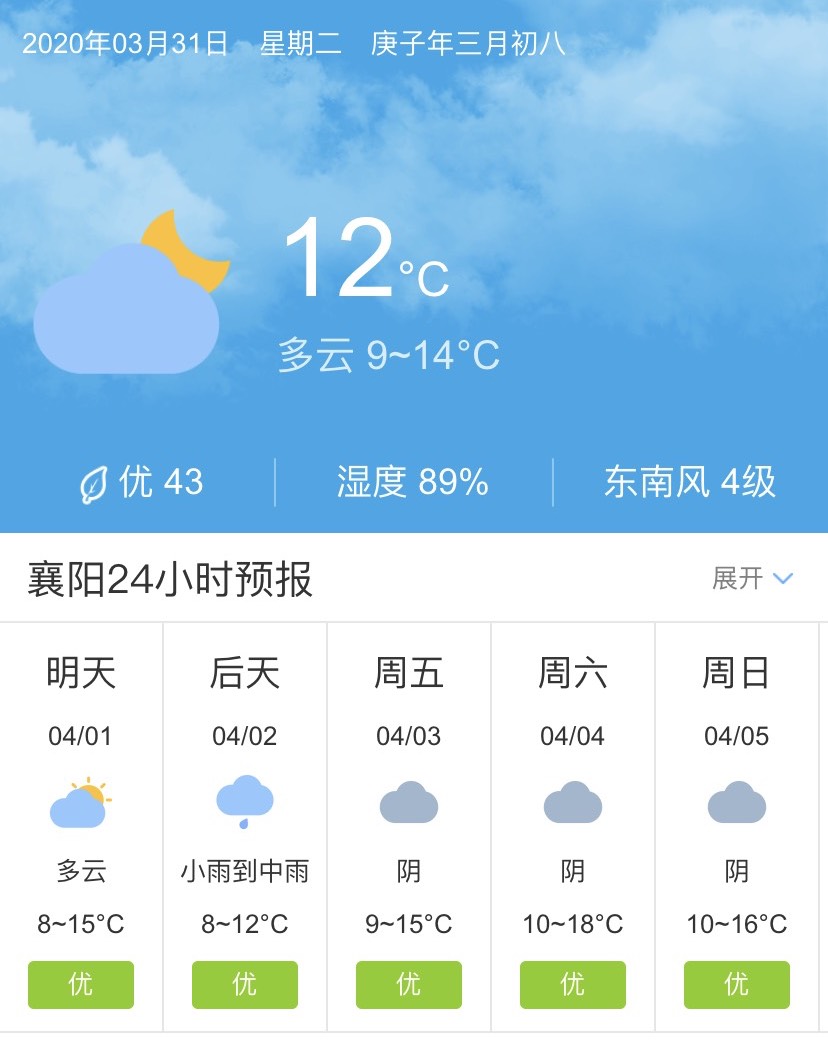The width and height of the screenshot is (828, 1046).
Task: Expand the 襄阳24小时预报 section
Action: 752,578
